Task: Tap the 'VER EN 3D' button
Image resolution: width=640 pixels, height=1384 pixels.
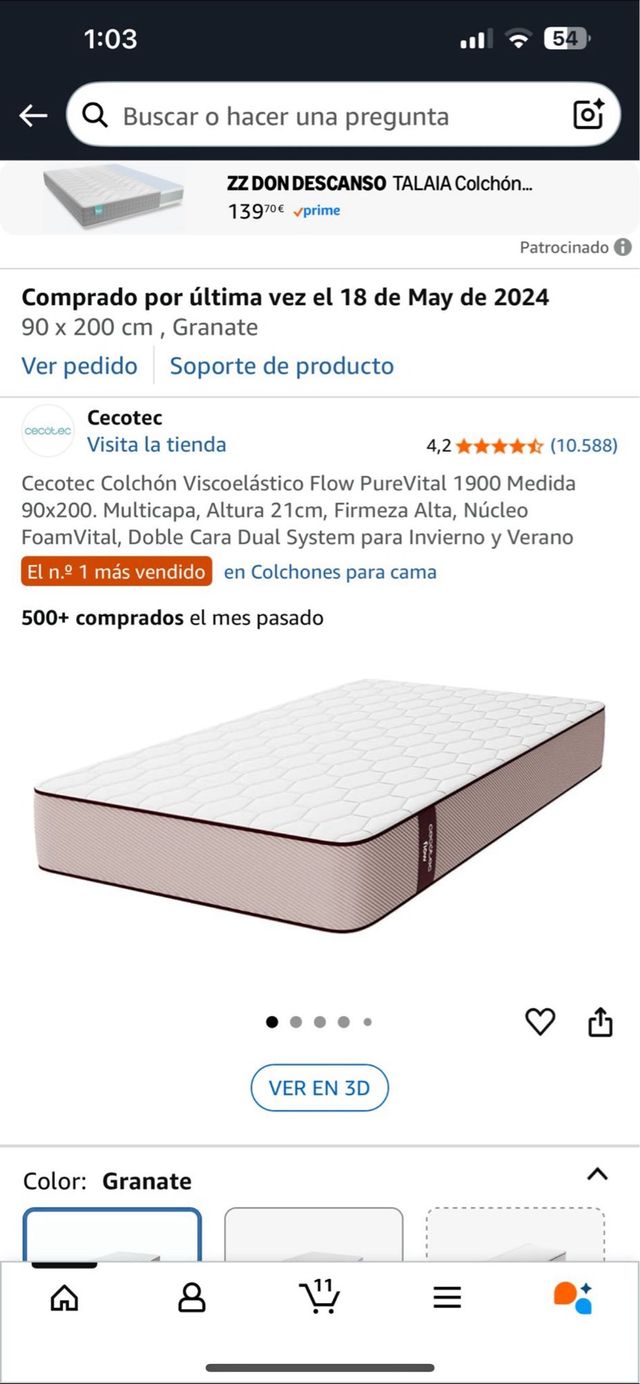Action: (319, 1088)
